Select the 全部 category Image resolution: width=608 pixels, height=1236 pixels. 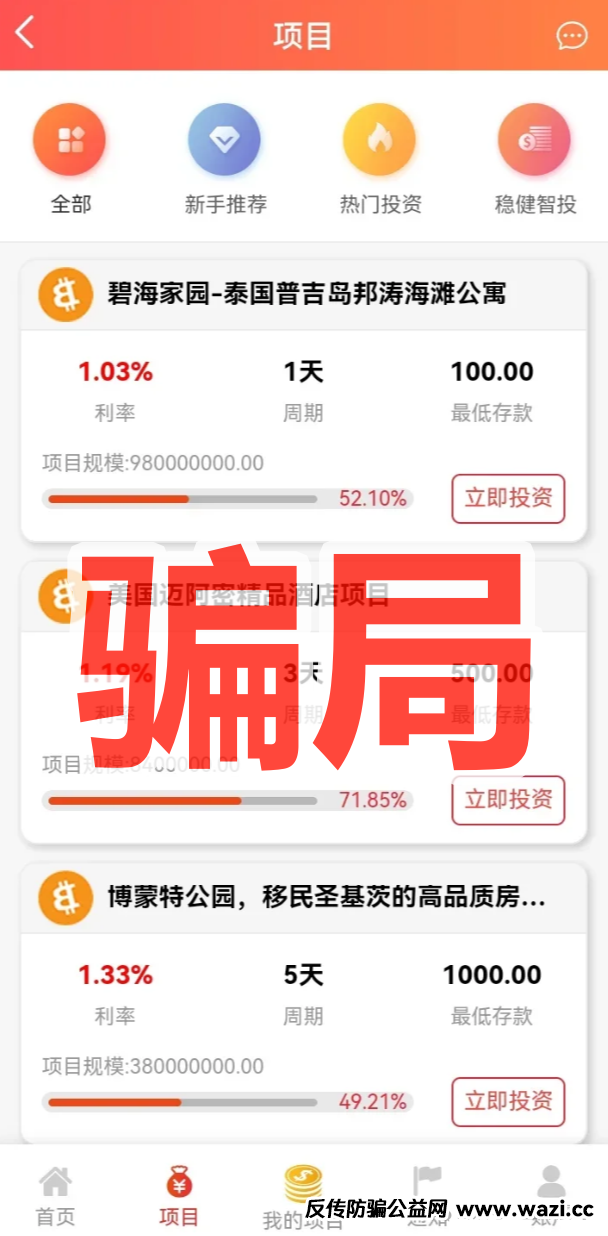70,160
